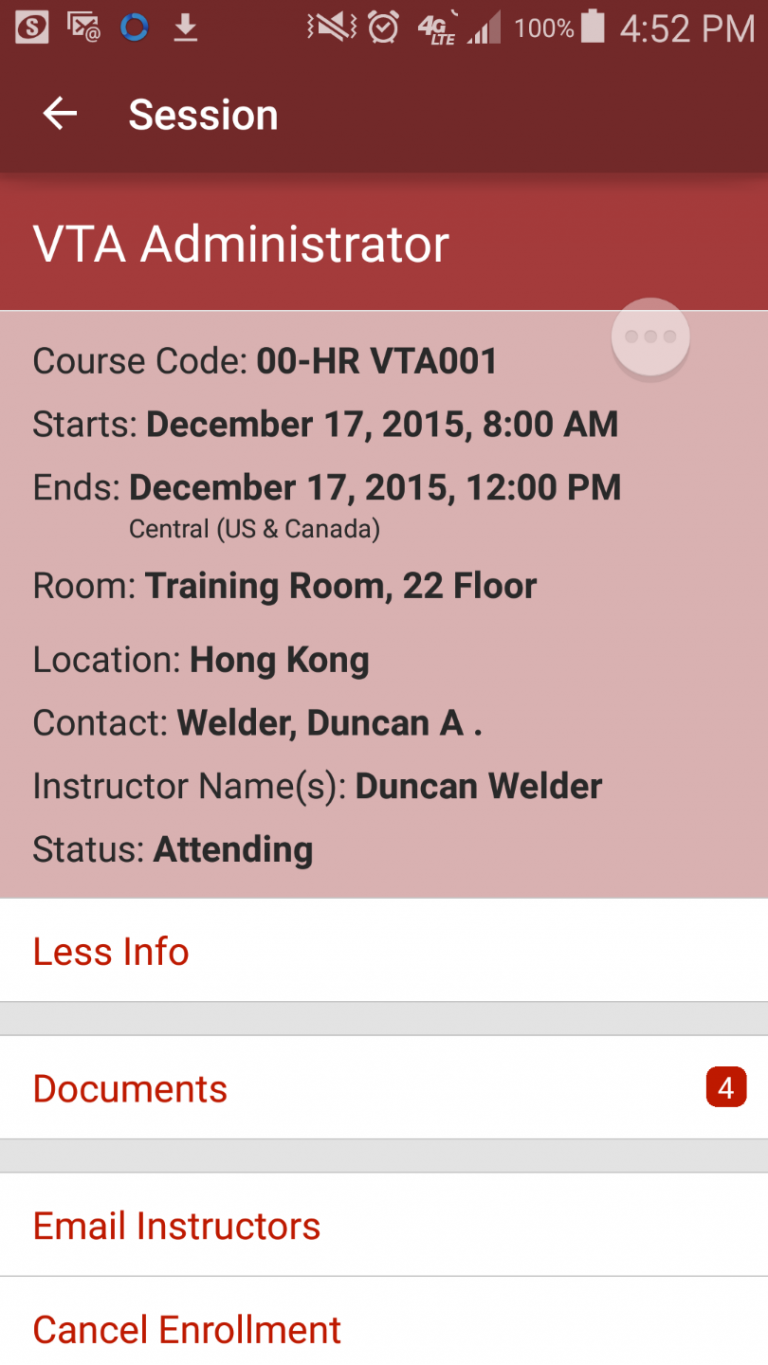Viewport: 768px width, 1365px height.
Task: Tap the battery level indicator
Action: point(592,27)
